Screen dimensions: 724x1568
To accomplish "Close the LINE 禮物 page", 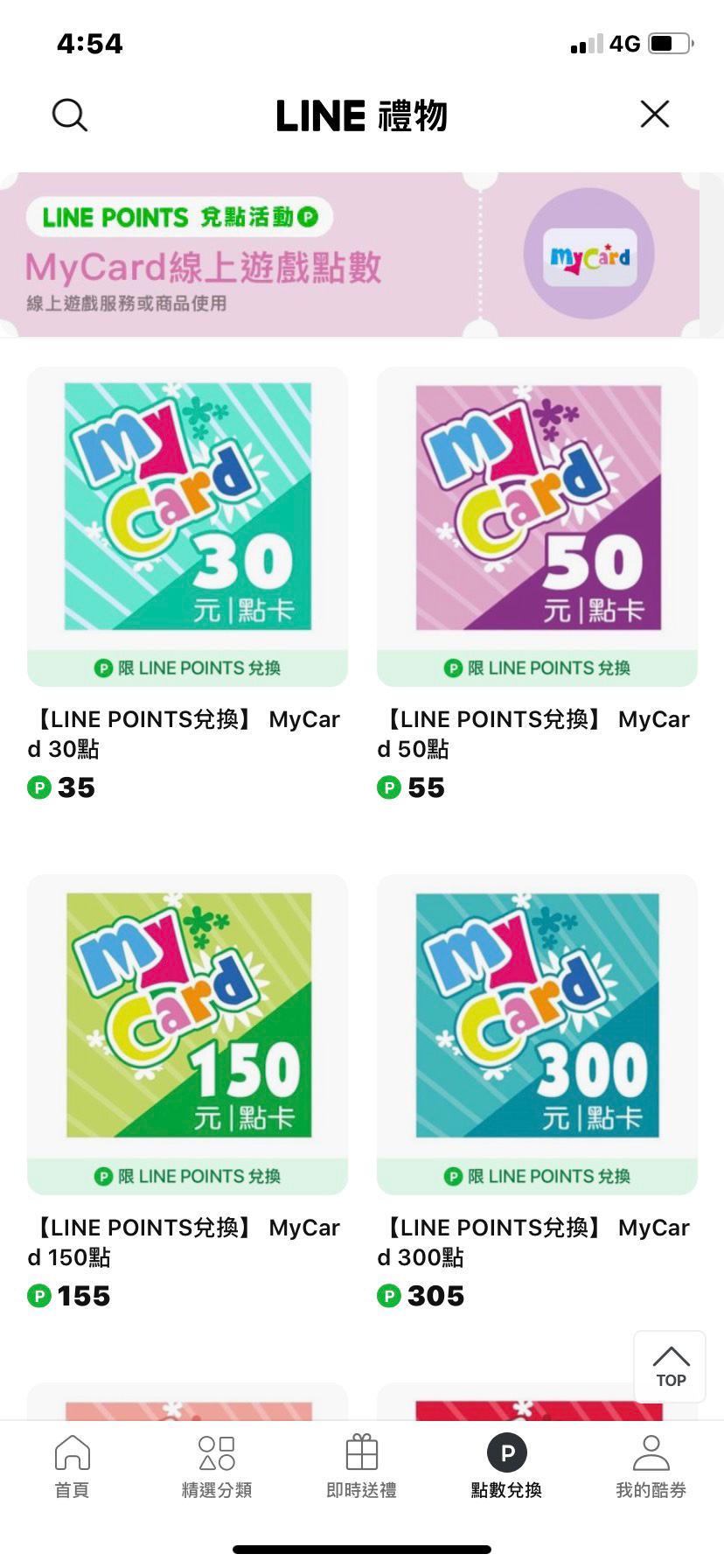I will coord(654,114).
